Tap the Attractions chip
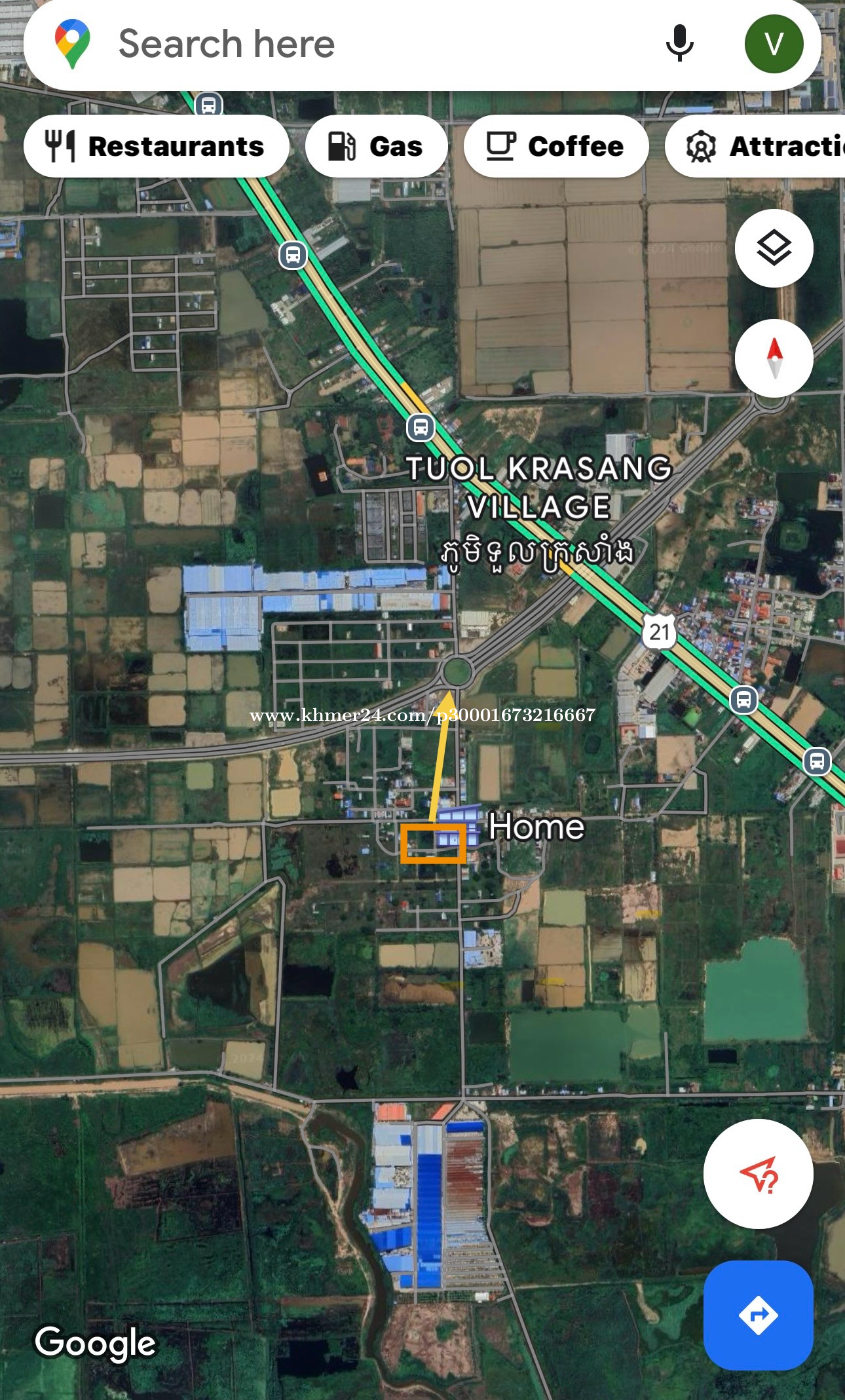The image size is (845, 1400). click(756, 146)
